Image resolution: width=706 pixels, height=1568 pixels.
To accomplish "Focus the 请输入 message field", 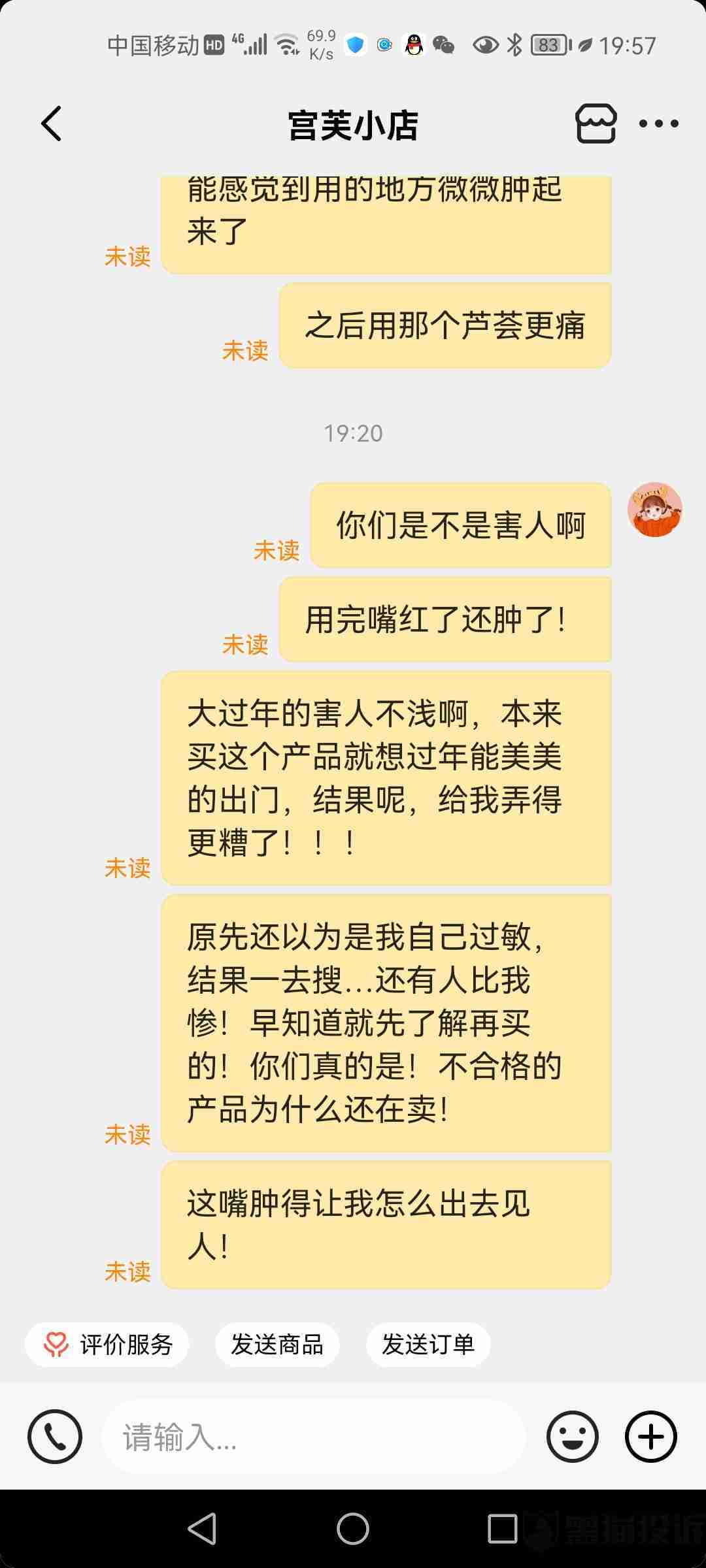I will [314, 1437].
